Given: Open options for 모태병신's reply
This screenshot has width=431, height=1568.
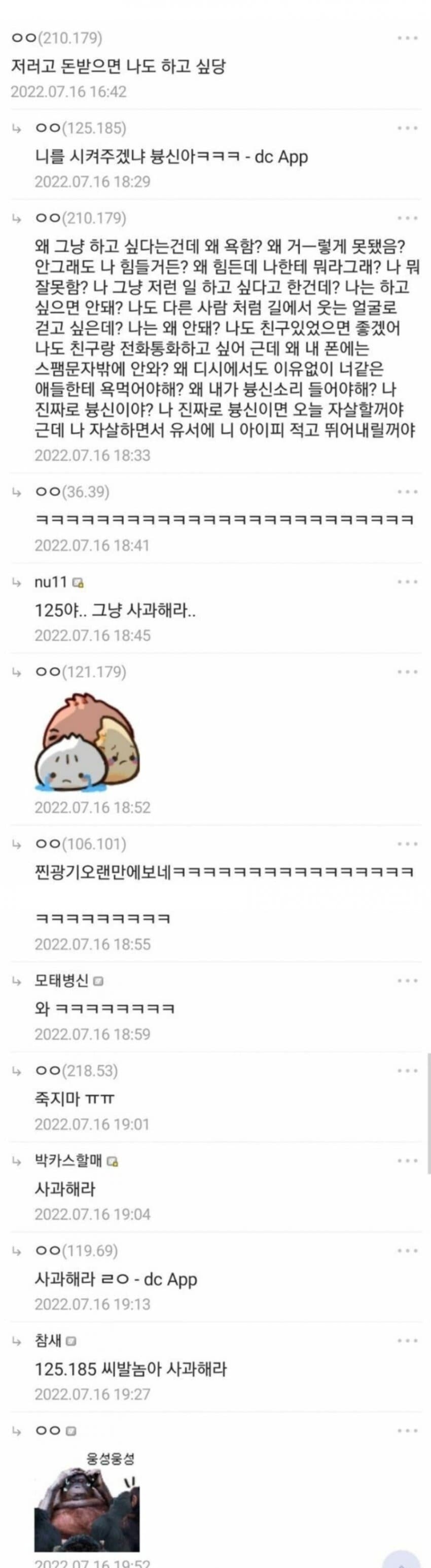Looking at the screenshot, I should pyautogui.click(x=407, y=980).
